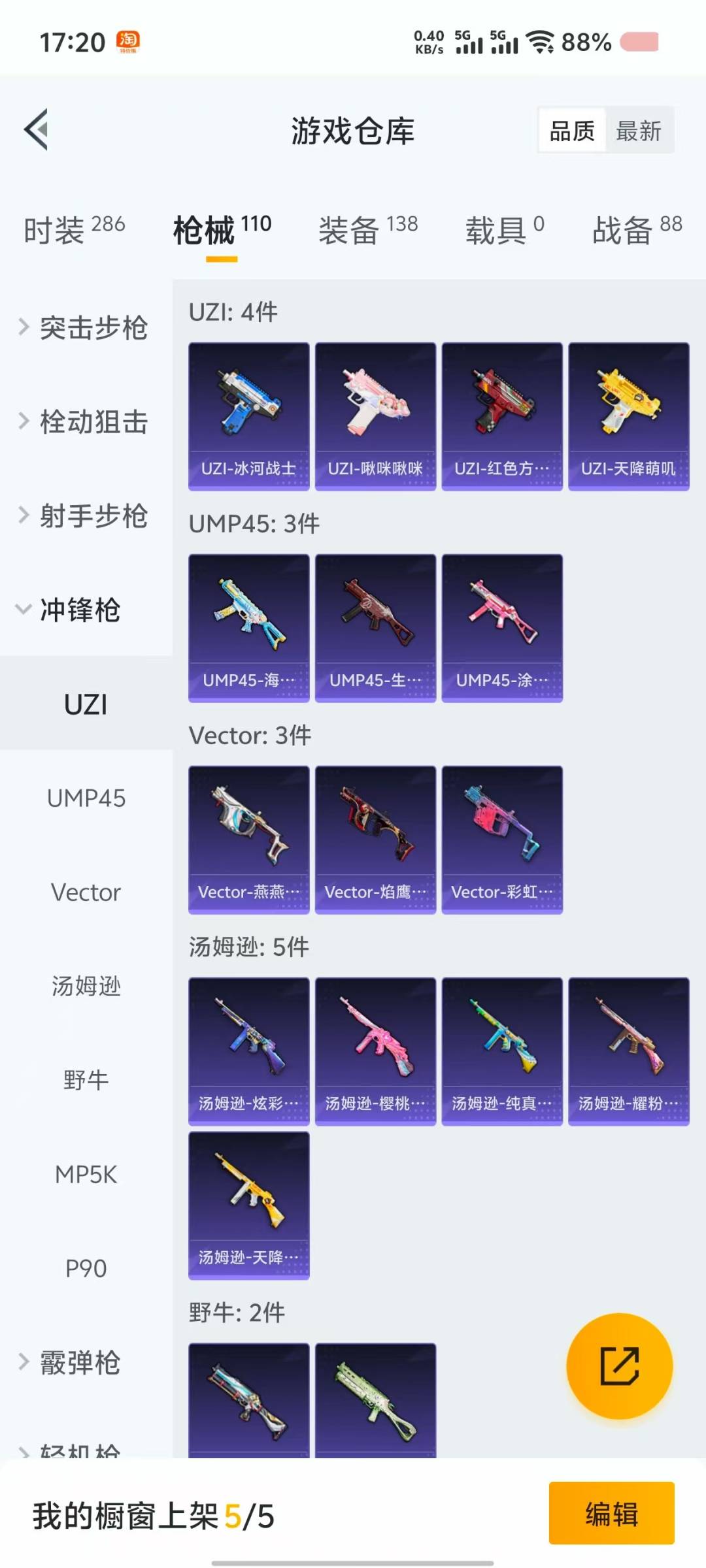
Task: Expand the 栓动狙击 category
Action: (85, 421)
